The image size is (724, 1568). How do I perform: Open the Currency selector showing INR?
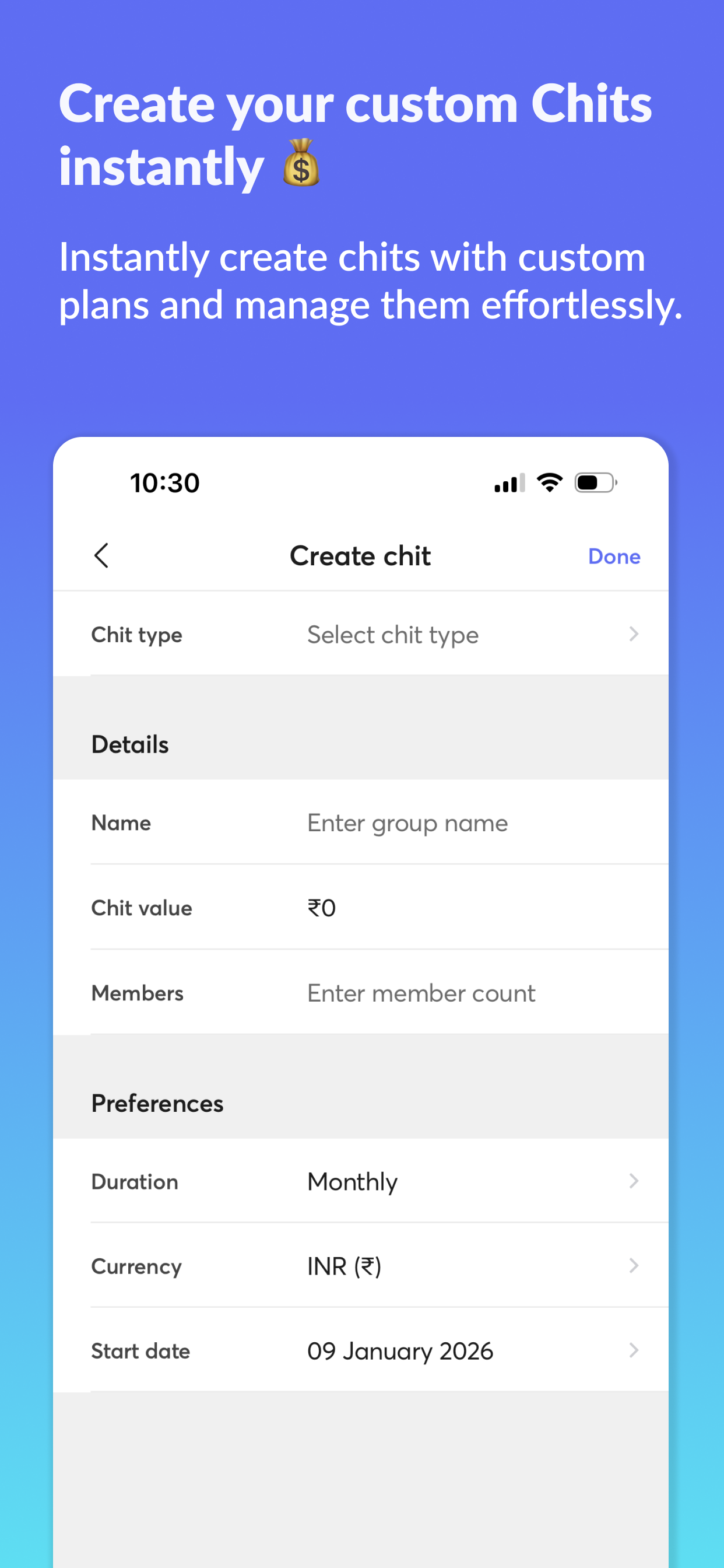(x=344, y=1266)
